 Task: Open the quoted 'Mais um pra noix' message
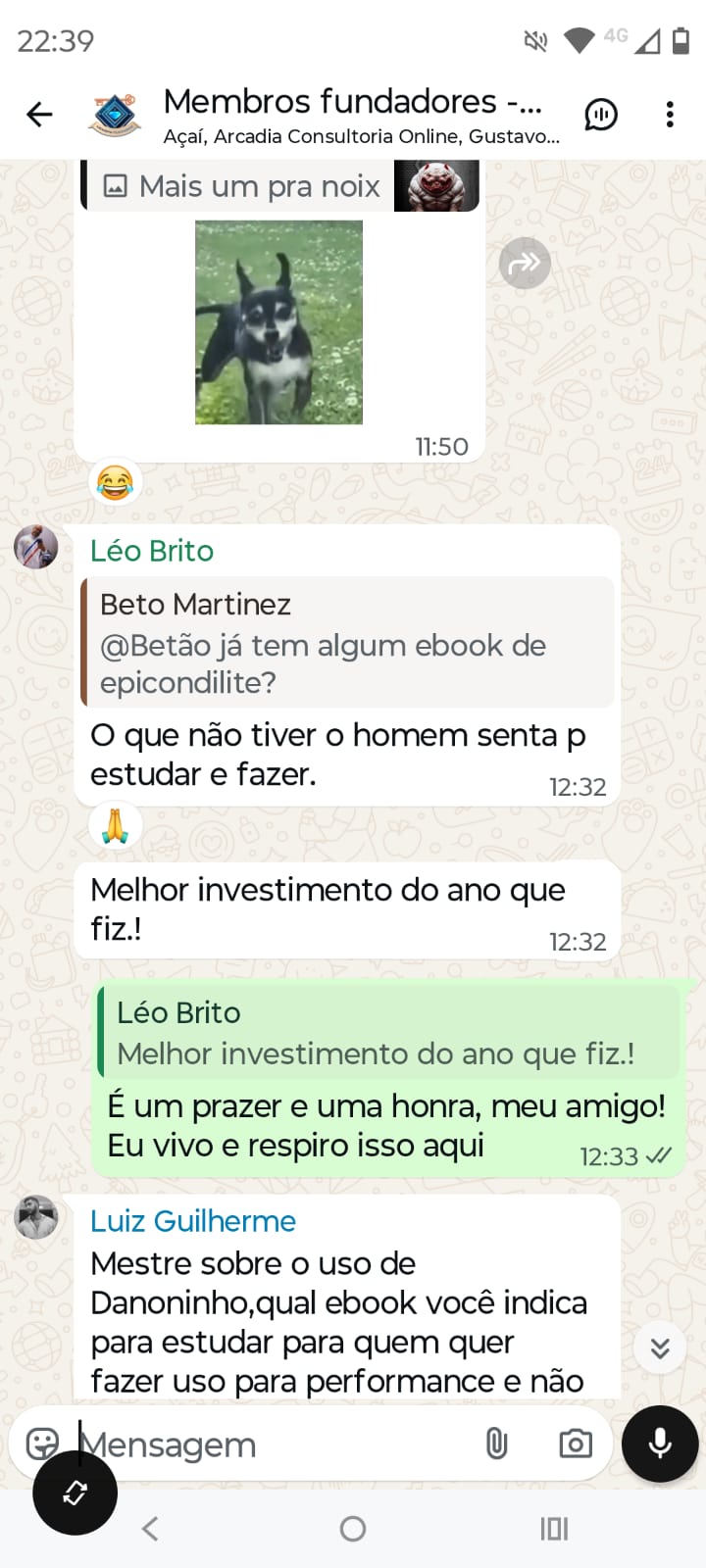click(279, 186)
